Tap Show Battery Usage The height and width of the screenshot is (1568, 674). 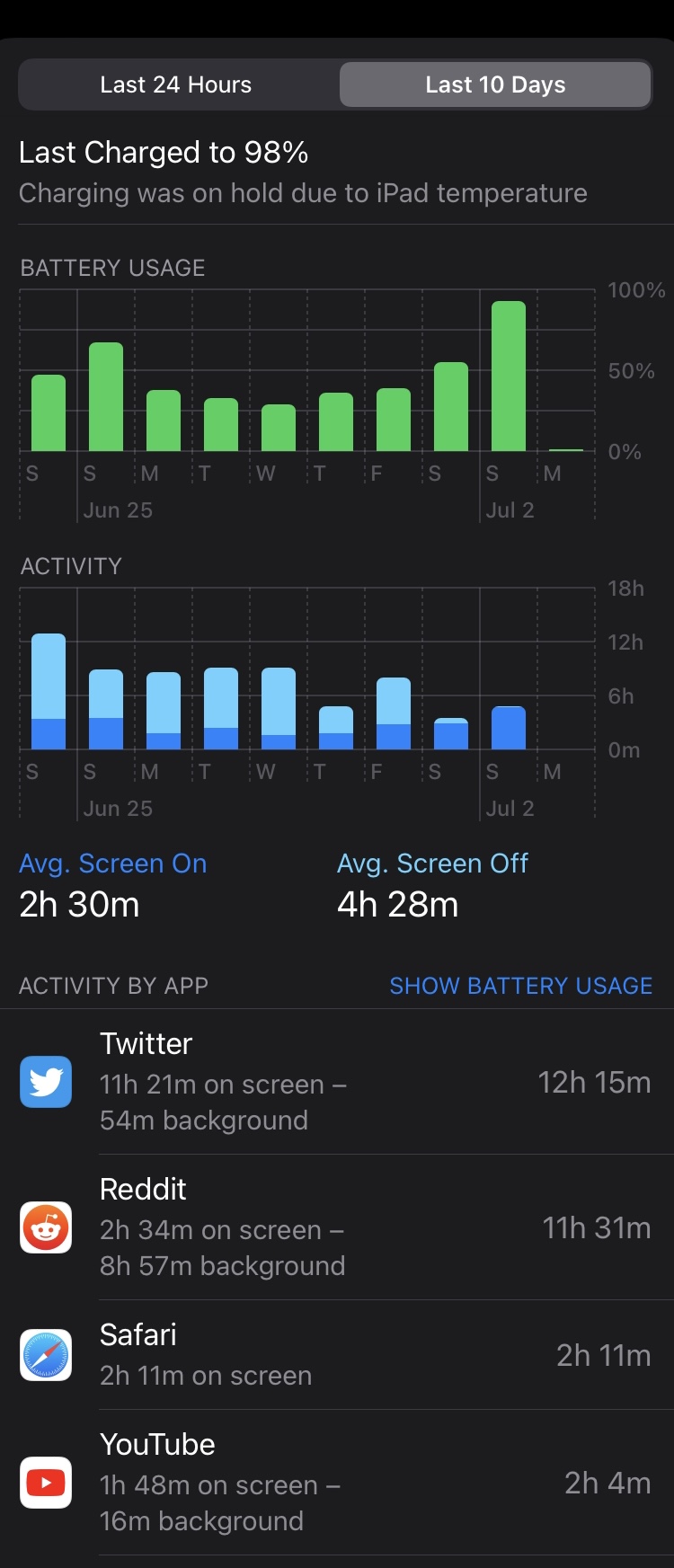(520, 986)
